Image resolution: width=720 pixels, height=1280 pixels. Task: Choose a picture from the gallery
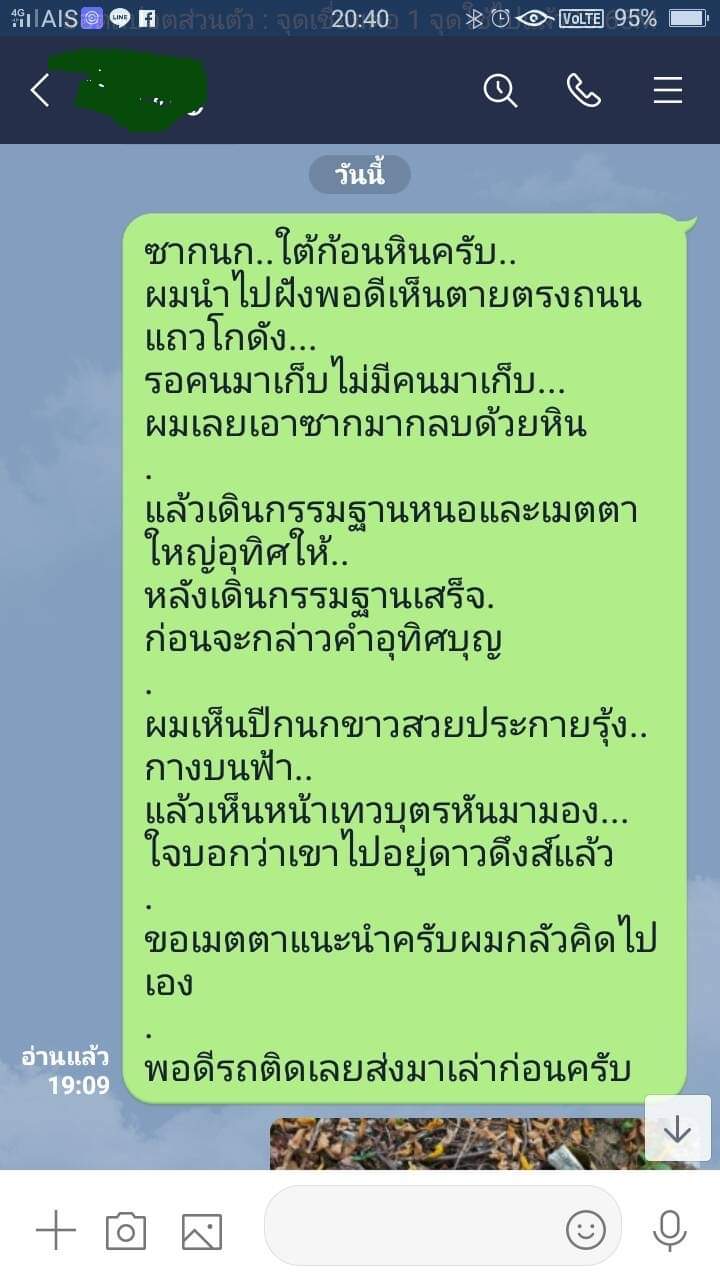click(201, 1231)
